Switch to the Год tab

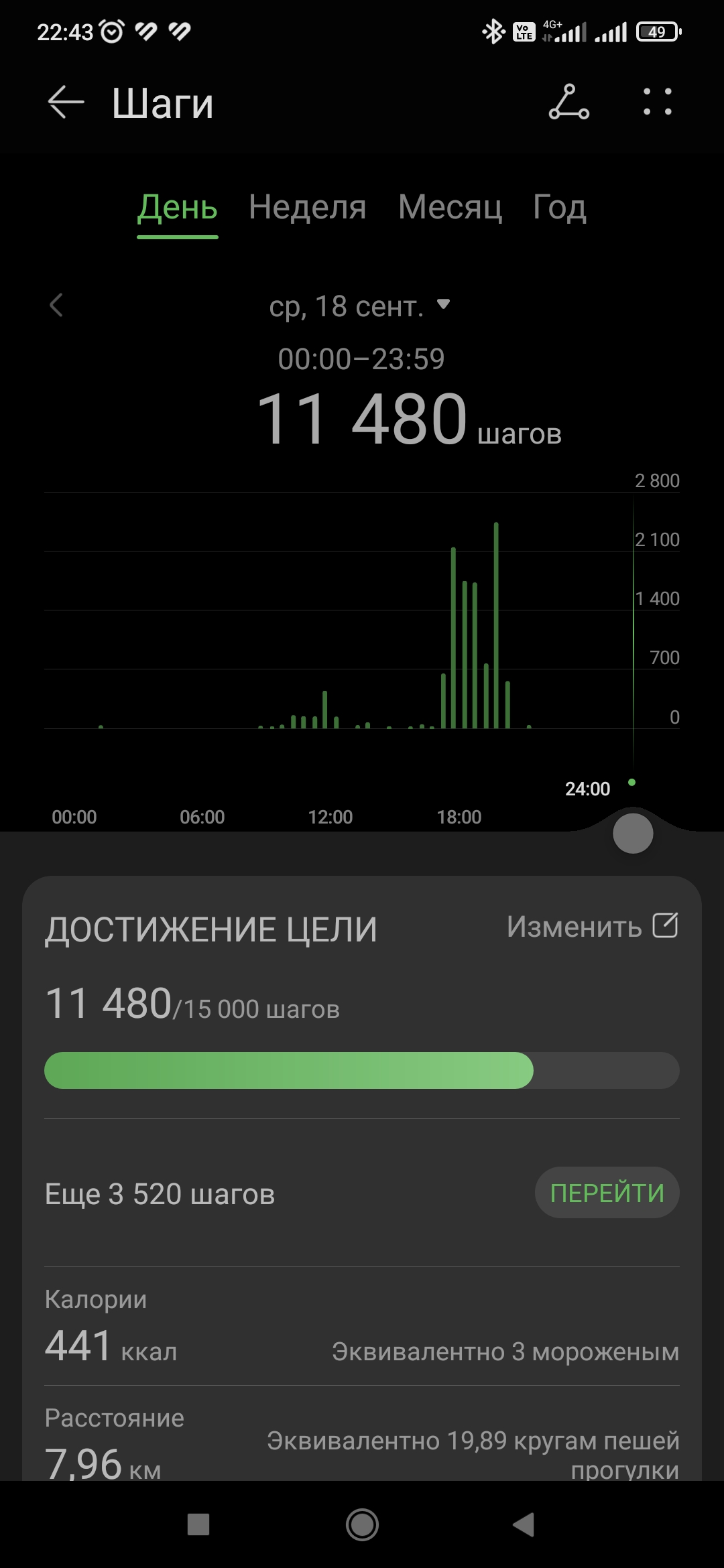click(x=559, y=208)
